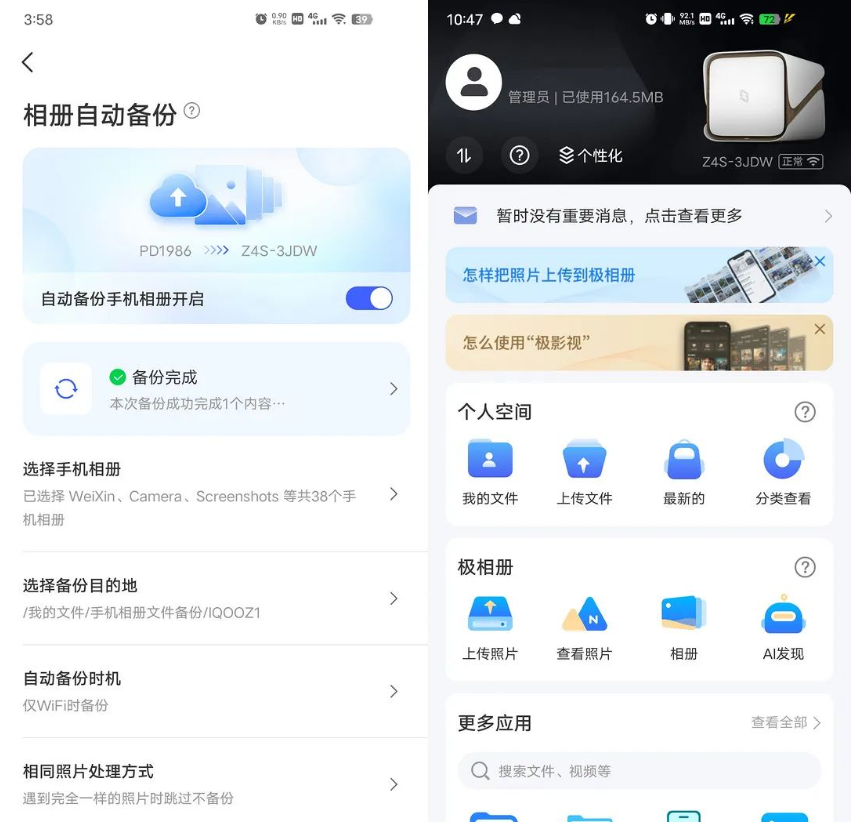Open 个性化 customization option
The height and width of the screenshot is (822, 852).
(x=591, y=155)
